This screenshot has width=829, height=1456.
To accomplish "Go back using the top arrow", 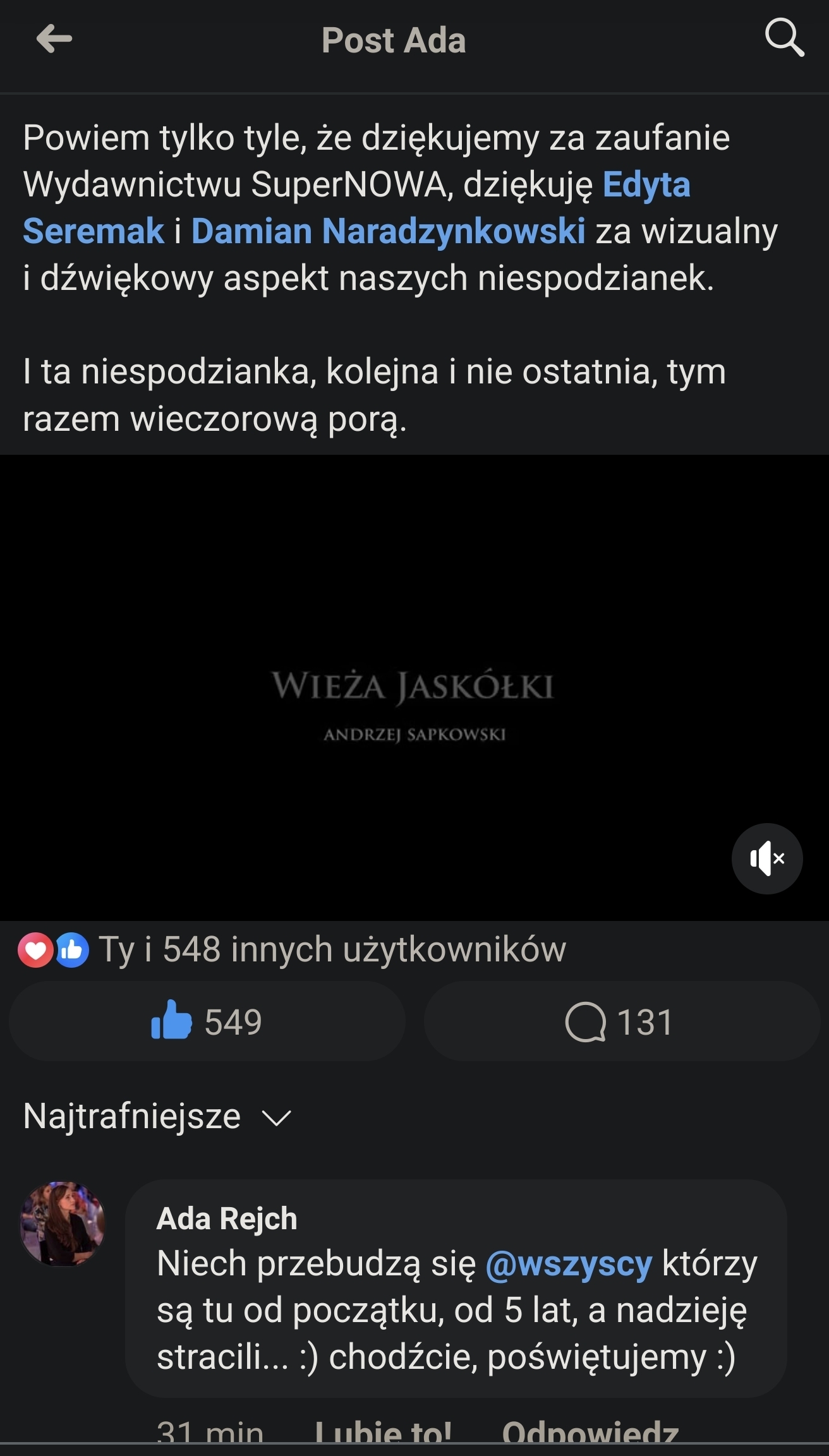I will tap(54, 39).
